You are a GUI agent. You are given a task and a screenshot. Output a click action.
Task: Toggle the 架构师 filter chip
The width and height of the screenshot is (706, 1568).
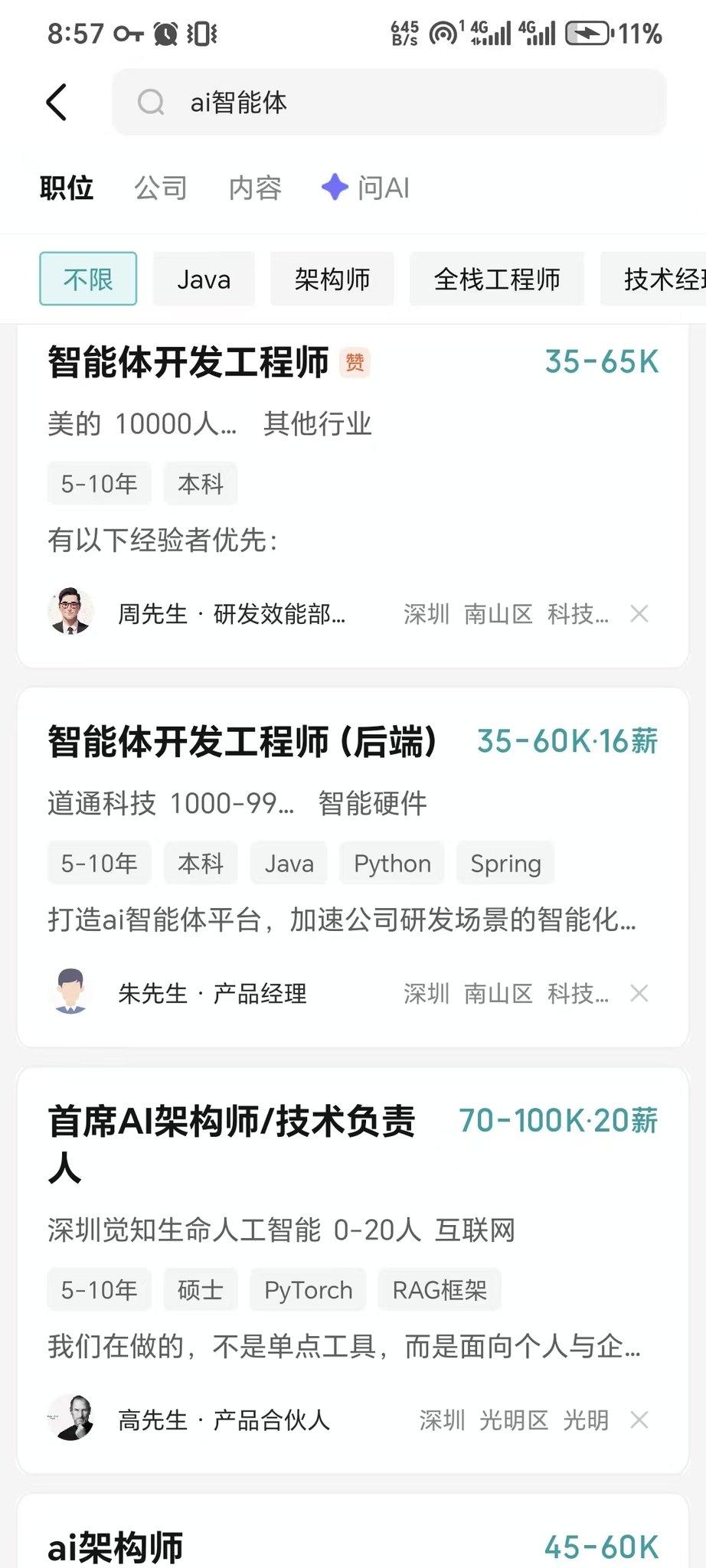click(x=332, y=279)
